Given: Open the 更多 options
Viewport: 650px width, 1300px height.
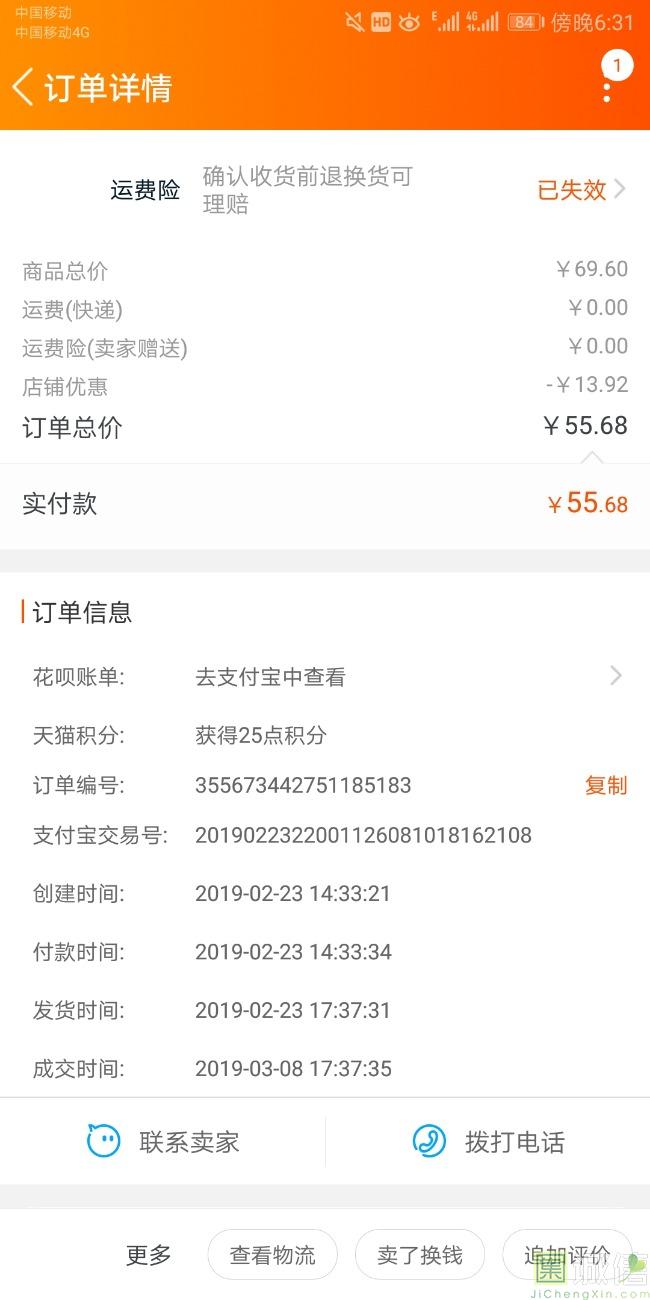Looking at the screenshot, I should click(148, 1255).
